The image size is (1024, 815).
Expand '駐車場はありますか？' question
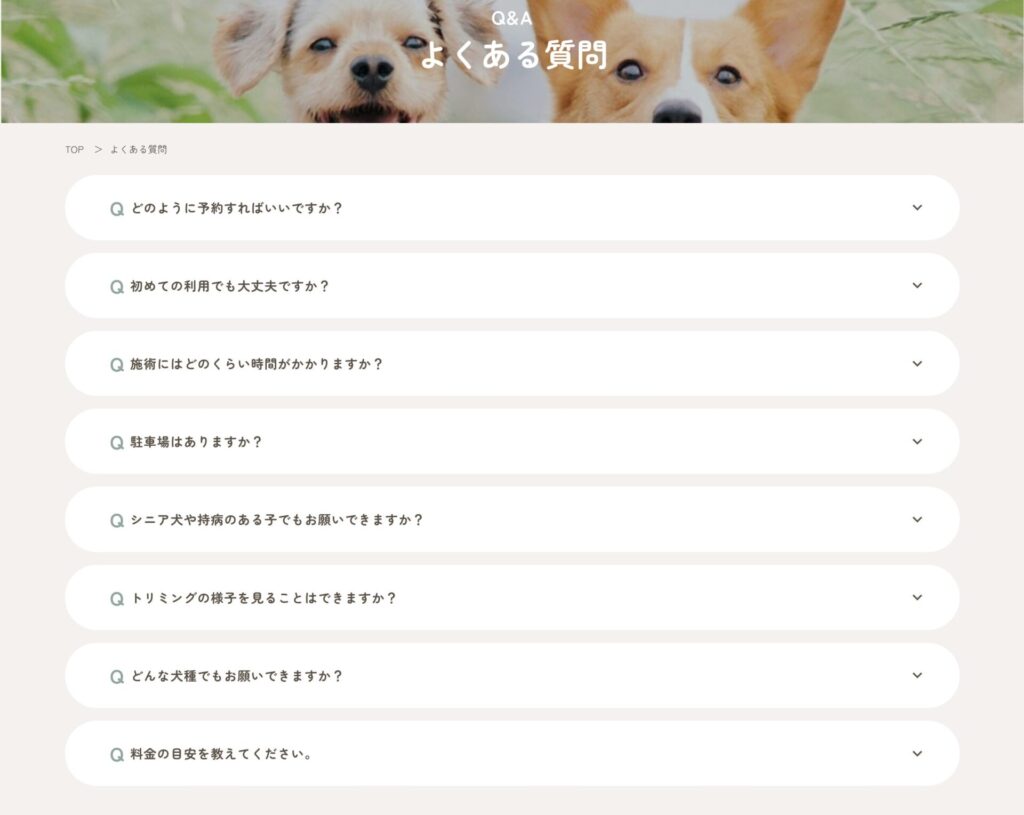(512, 442)
